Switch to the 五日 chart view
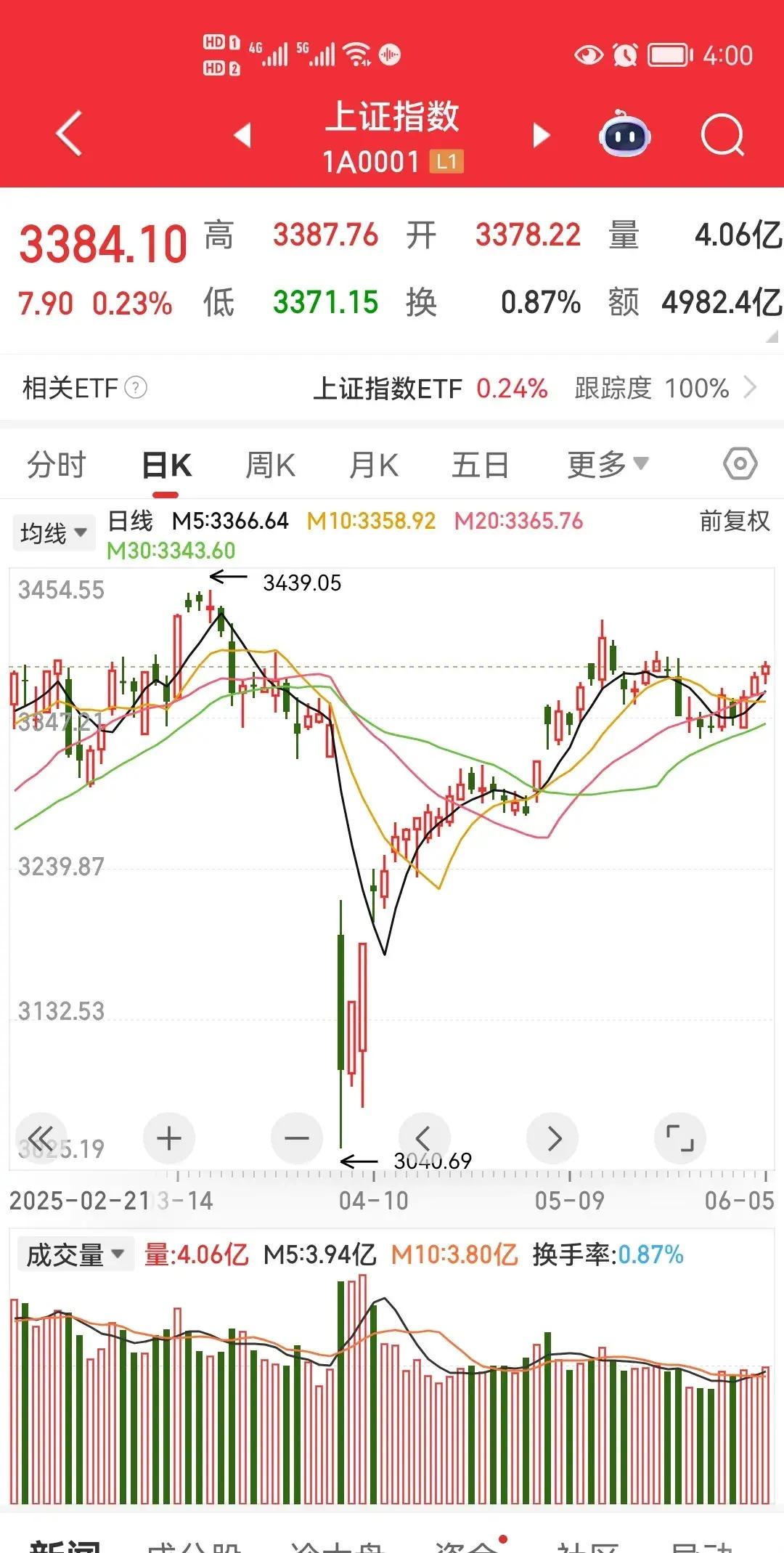Viewport: 784px width, 1553px height. coord(478,463)
